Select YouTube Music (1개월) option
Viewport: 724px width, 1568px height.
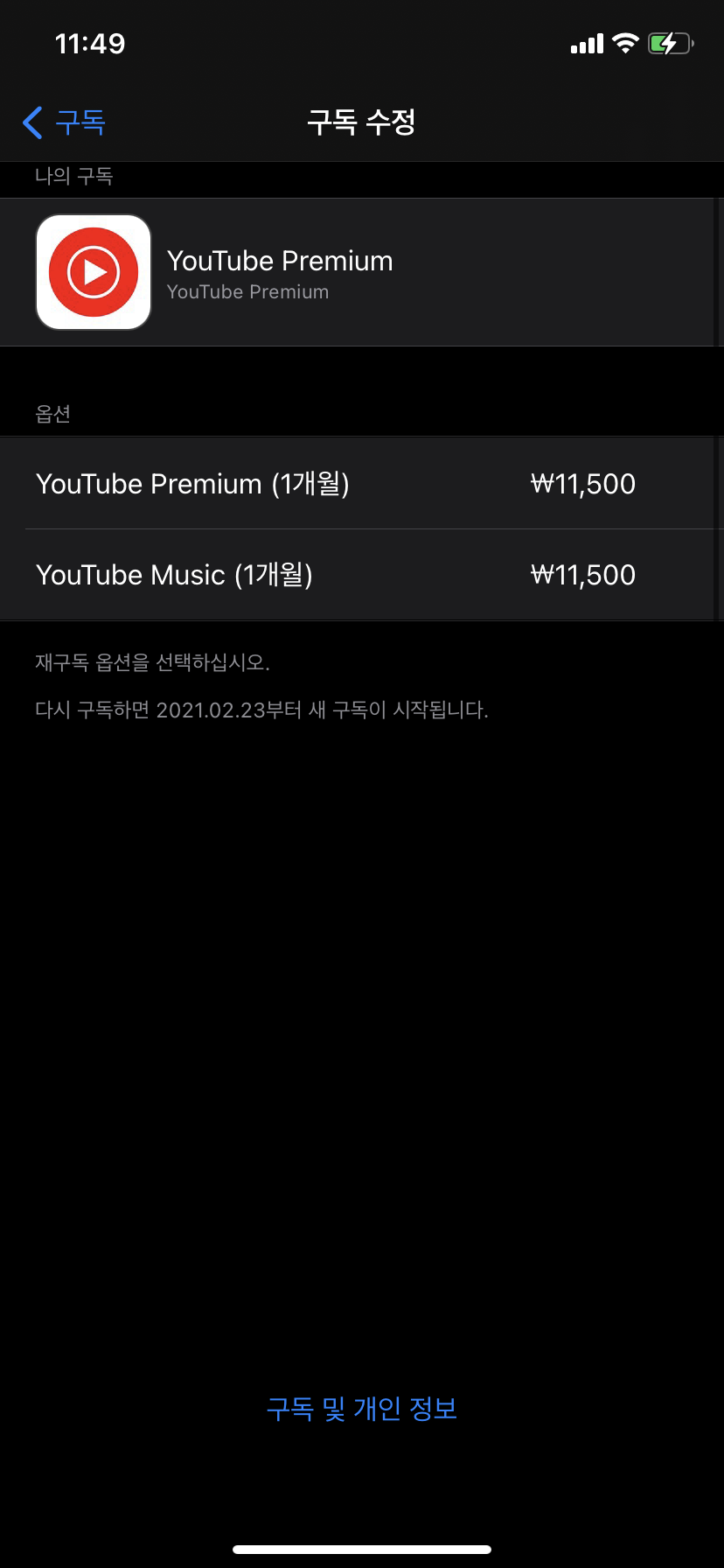[x=335, y=575]
